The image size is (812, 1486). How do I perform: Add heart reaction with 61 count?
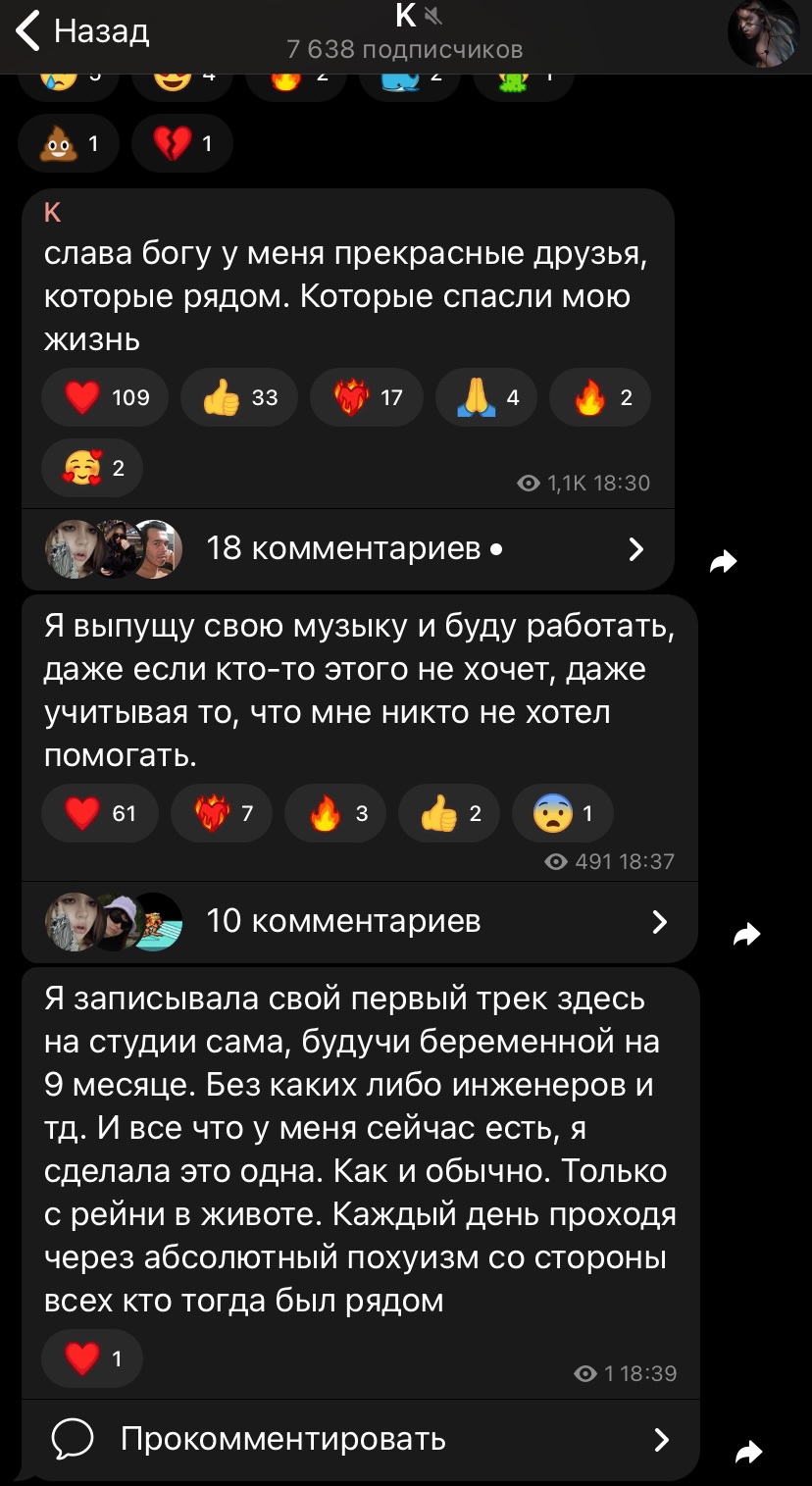(99, 812)
